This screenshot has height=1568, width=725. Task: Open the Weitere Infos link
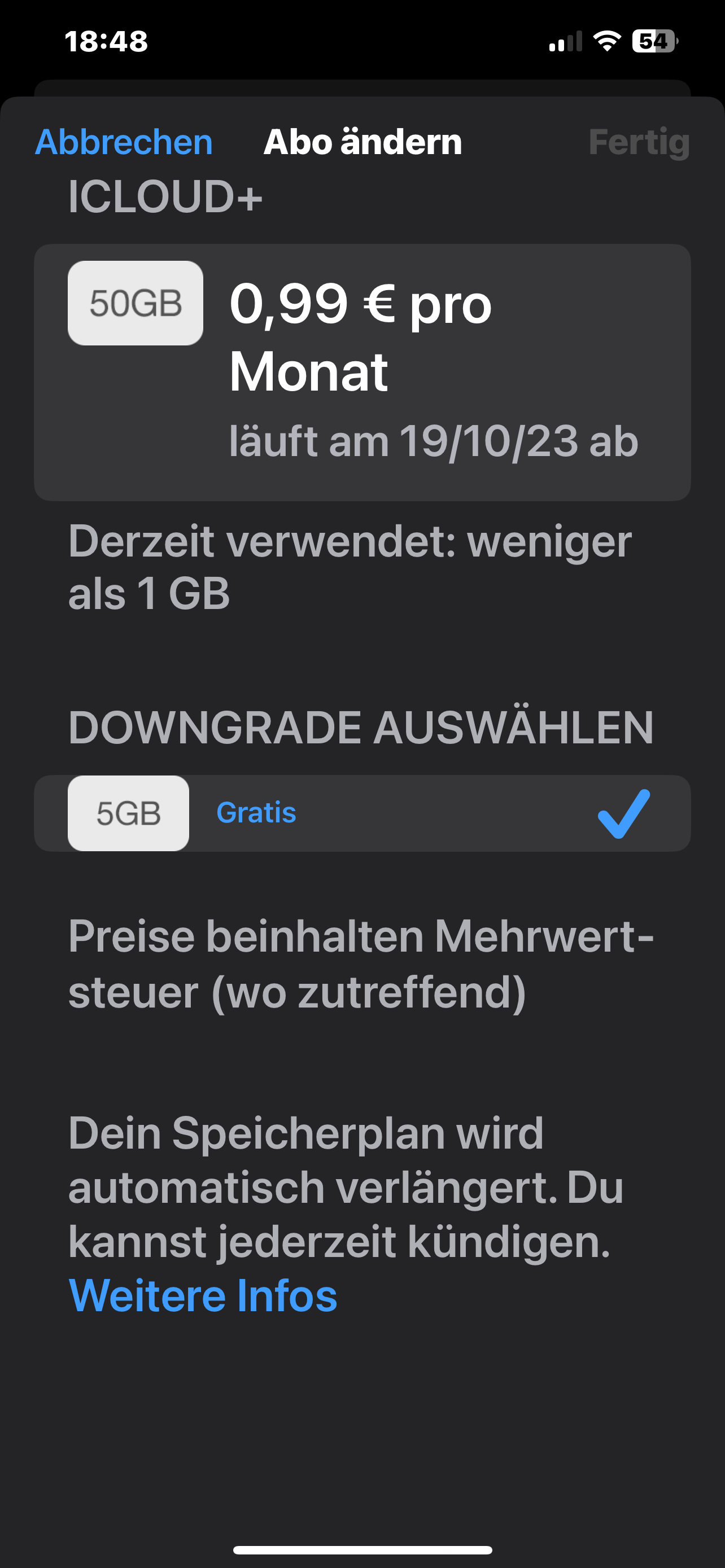click(x=203, y=1295)
